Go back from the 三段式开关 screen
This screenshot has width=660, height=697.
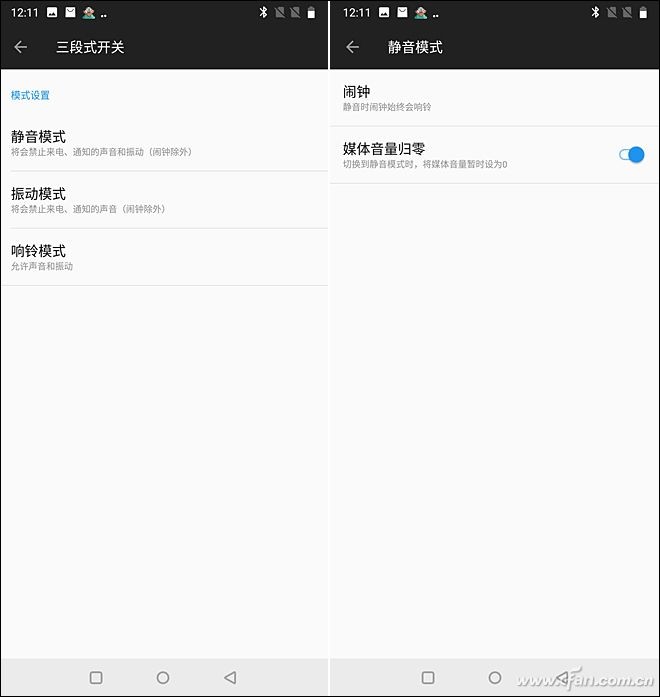click(x=21, y=47)
